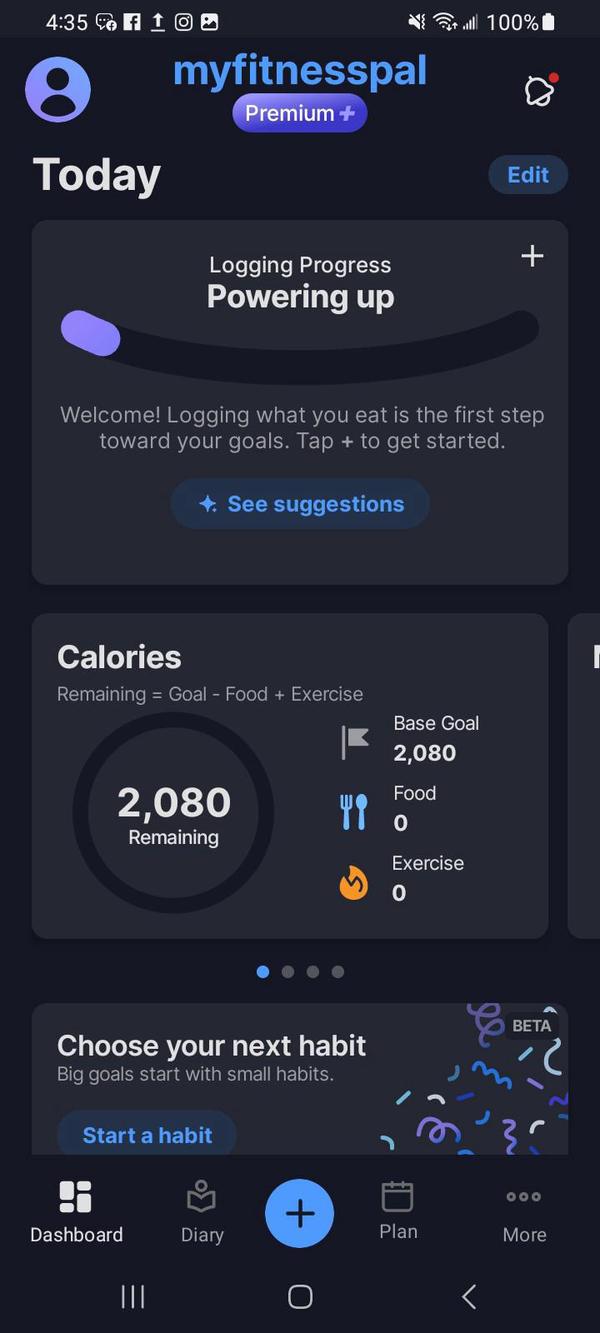Open the profile avatar
The width and height of the screenshot is (600, 1333).
(x=58, y=90)
